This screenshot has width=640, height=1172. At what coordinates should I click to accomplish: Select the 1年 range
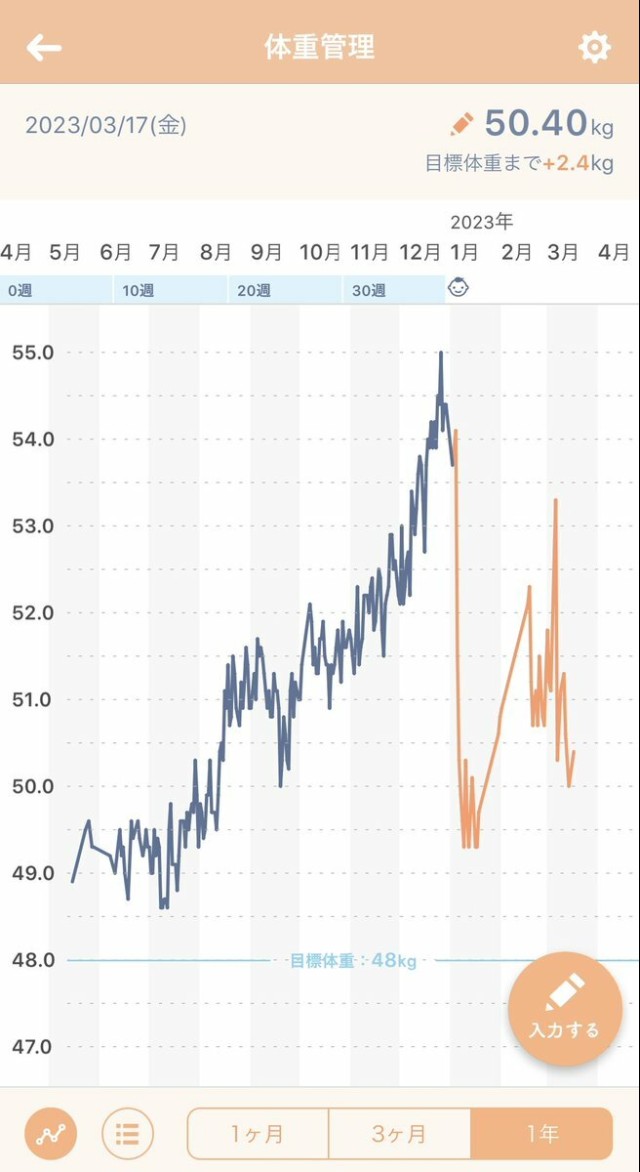click(x=541, y=1134)
